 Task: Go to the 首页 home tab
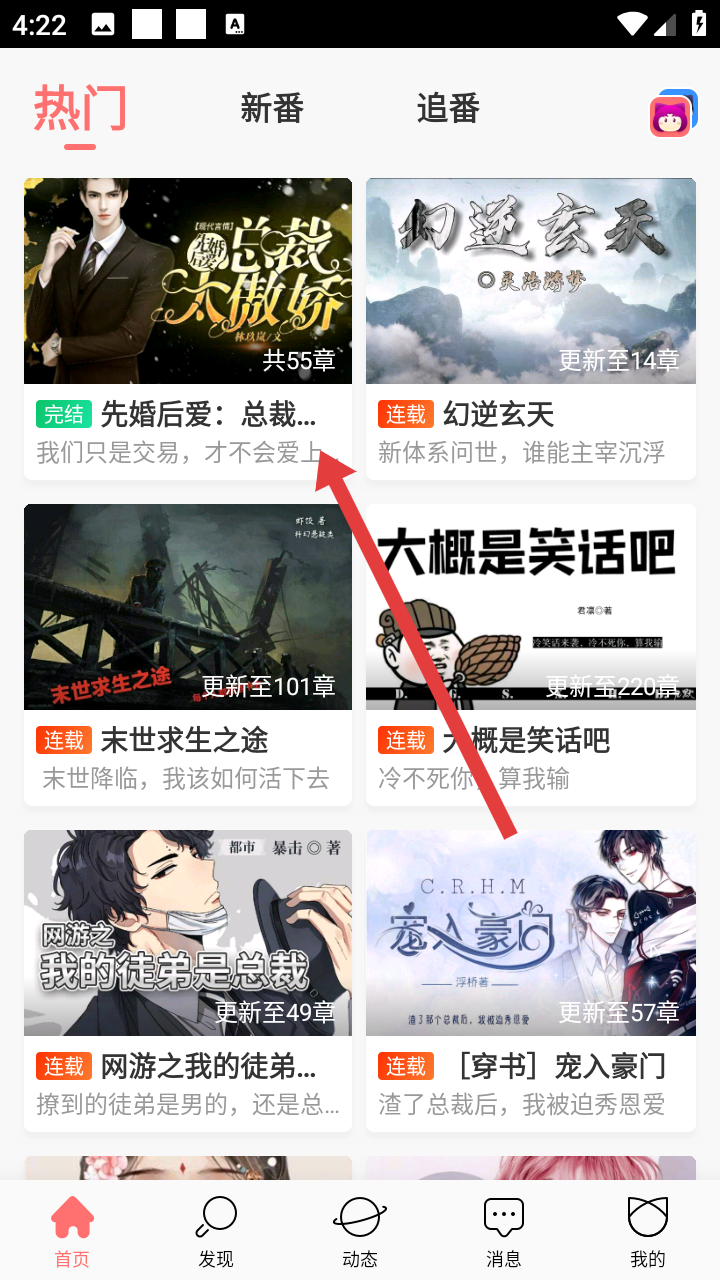72,1230
